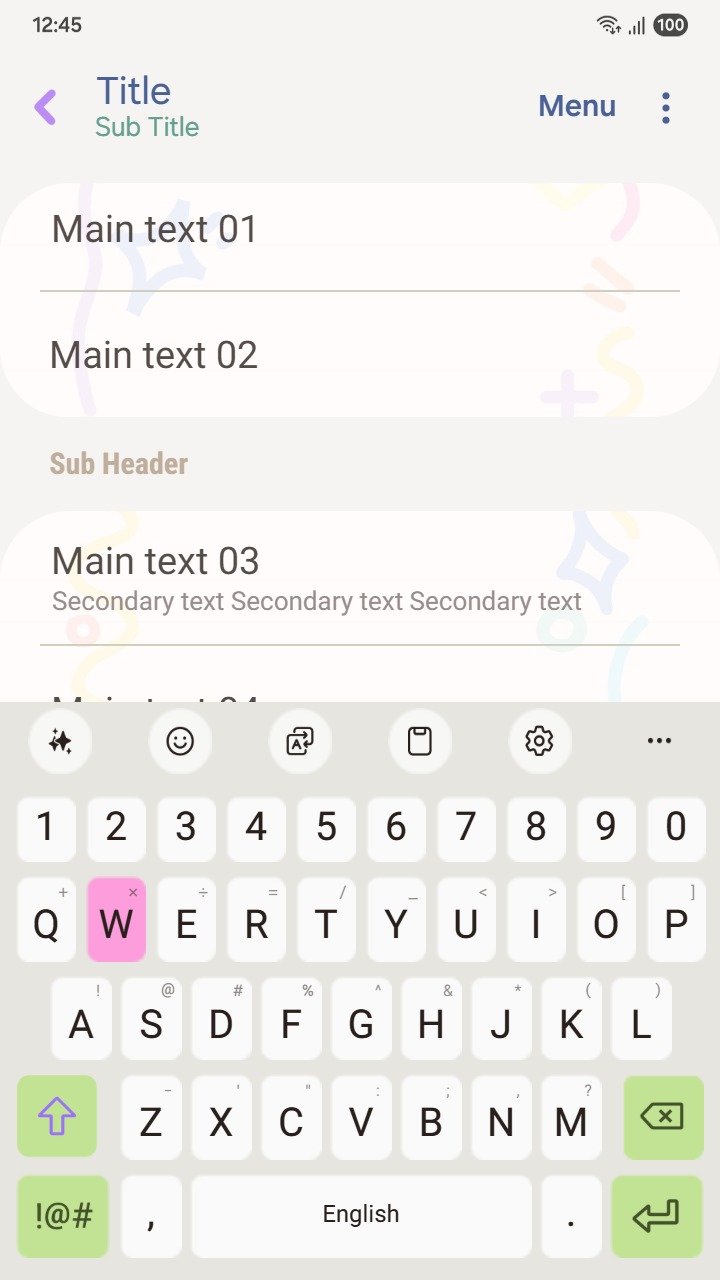Image resolution: width=720 pixels, height=1280 pixels.
Task: Expand more keyboard toolbar options
Action: (x=659, y=741)
